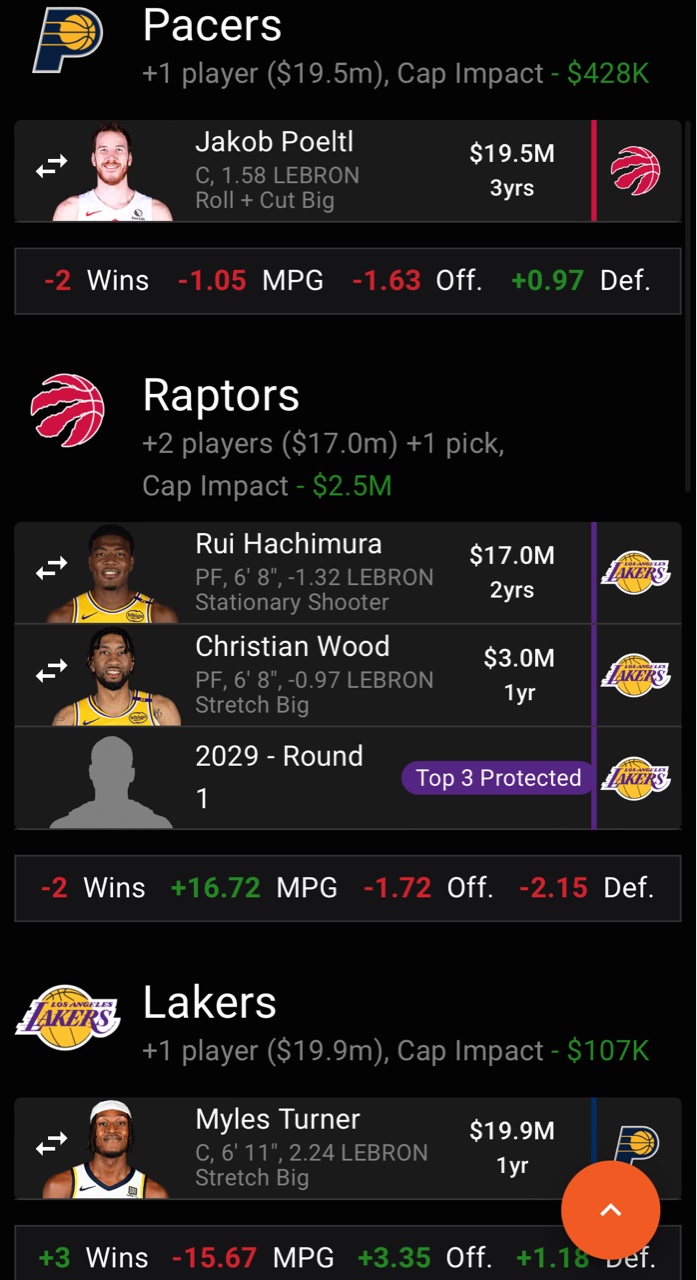697x1280 pixels.
Task: Open Jakob Poeltl's player row
Action: (x=348, y=171)
